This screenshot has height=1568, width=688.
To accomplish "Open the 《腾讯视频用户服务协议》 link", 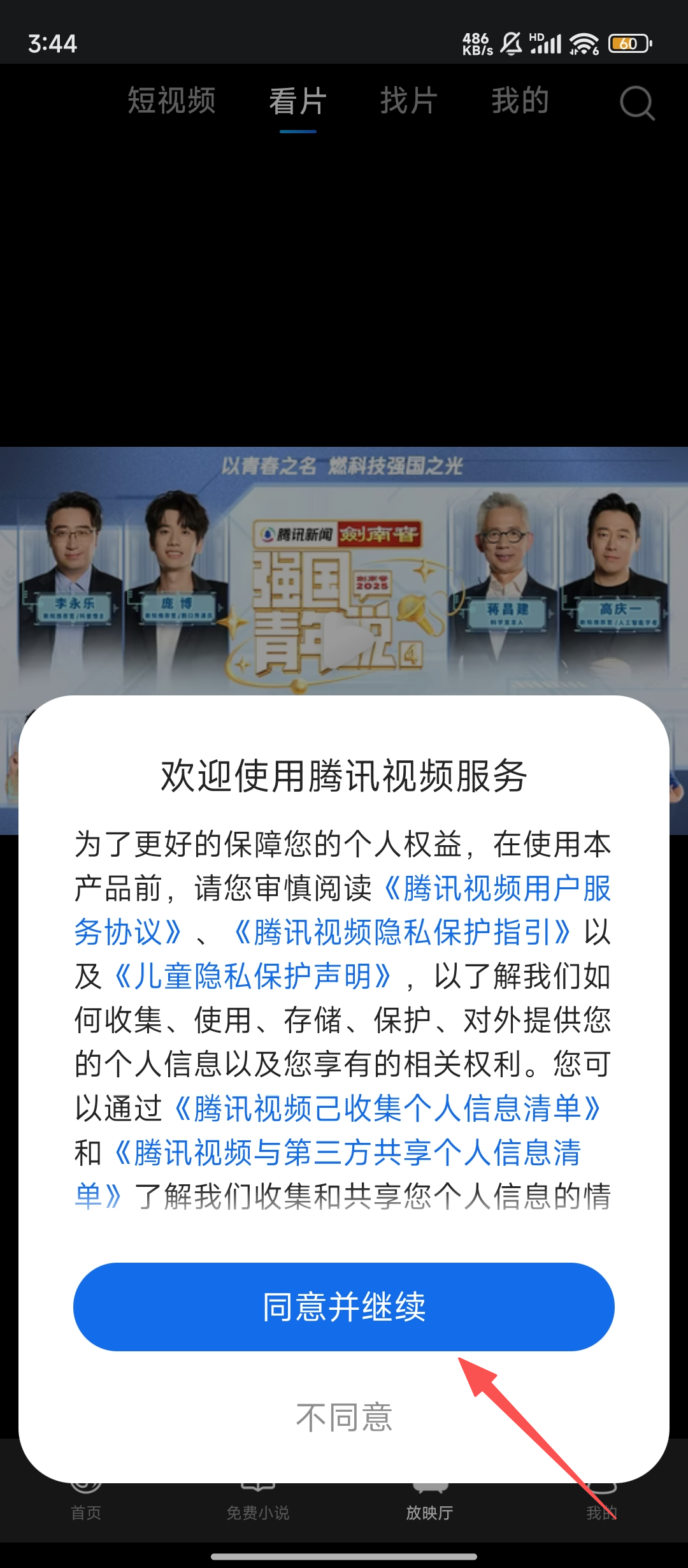I will [497, 889].
